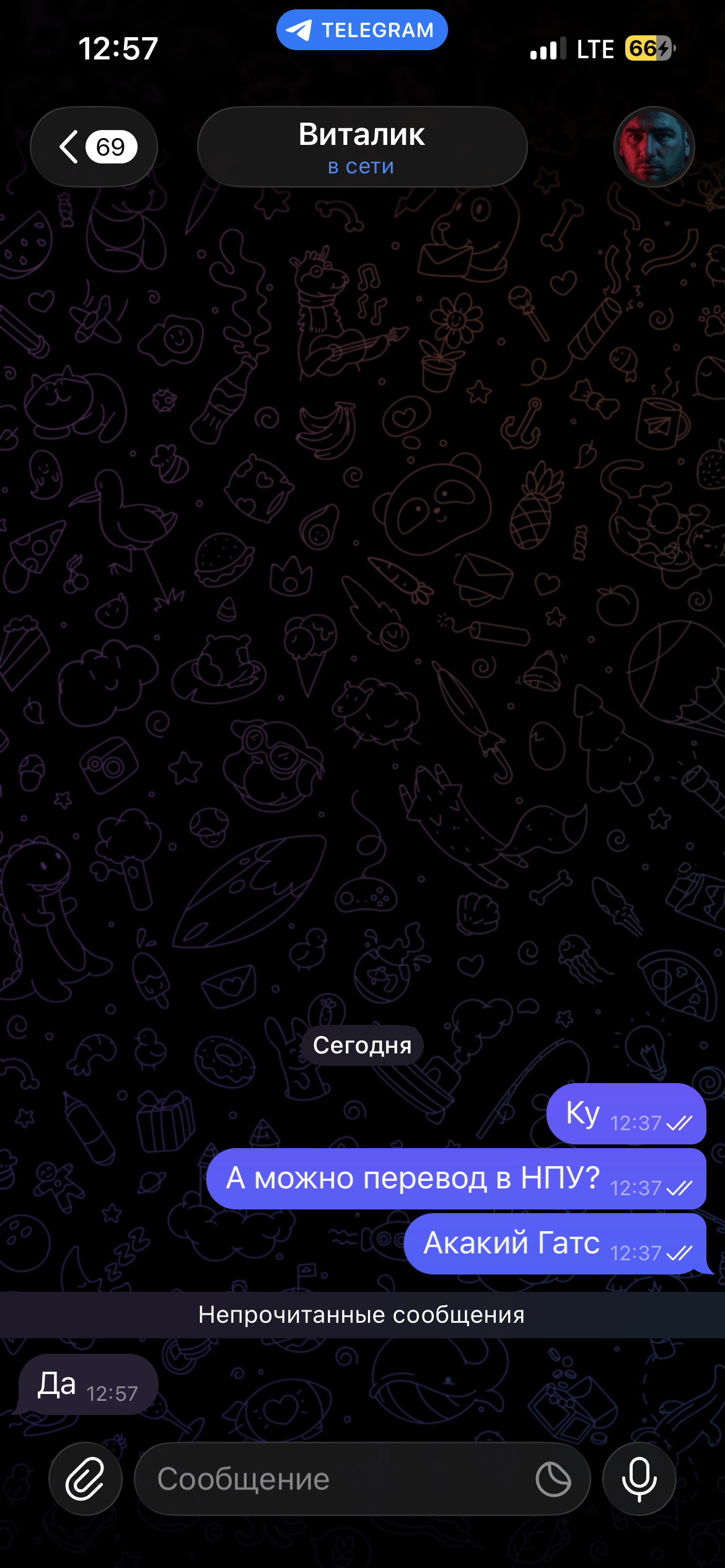Tap the attach file paperclip
725x1568 pixels.
[x=86, y=1479]
